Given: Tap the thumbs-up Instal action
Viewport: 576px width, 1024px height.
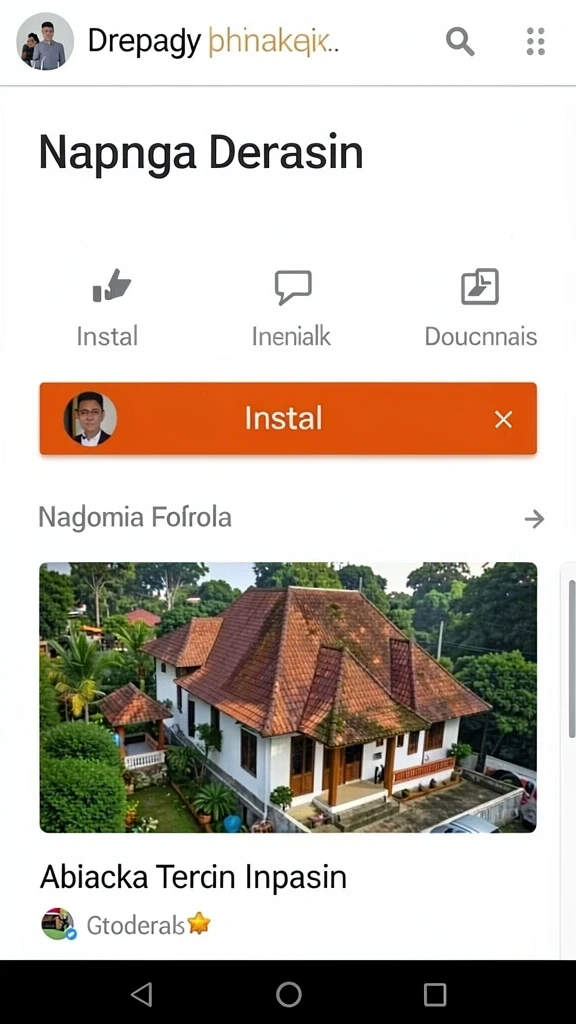Looking at the screenshot, I should [x=108, y=308].
